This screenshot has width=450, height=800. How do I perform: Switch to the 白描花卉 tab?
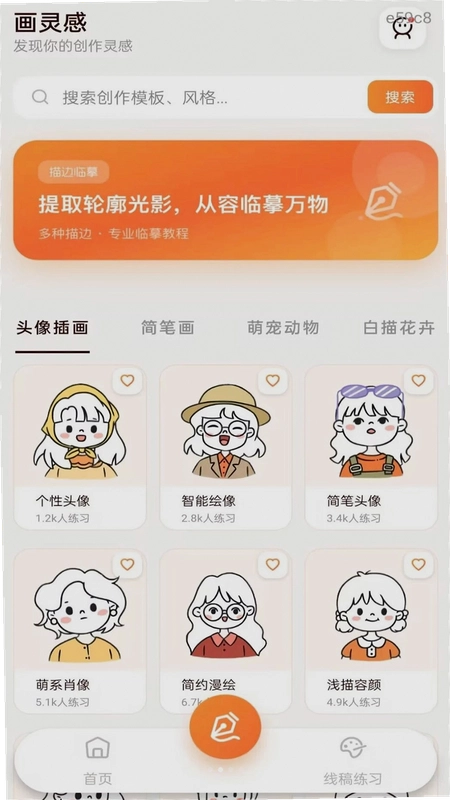click(399, 328)
